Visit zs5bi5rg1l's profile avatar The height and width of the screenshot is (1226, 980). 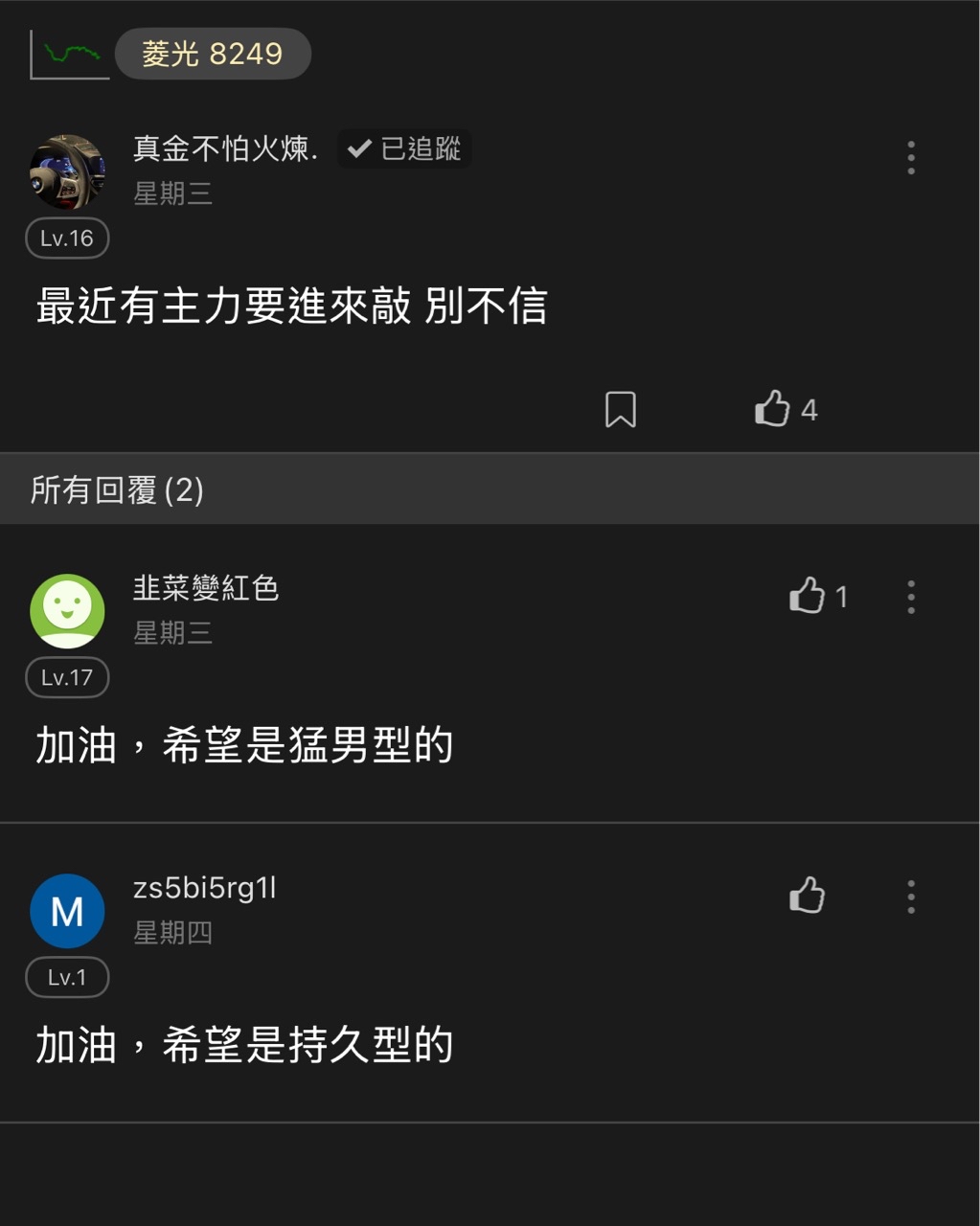pos(67,911)
